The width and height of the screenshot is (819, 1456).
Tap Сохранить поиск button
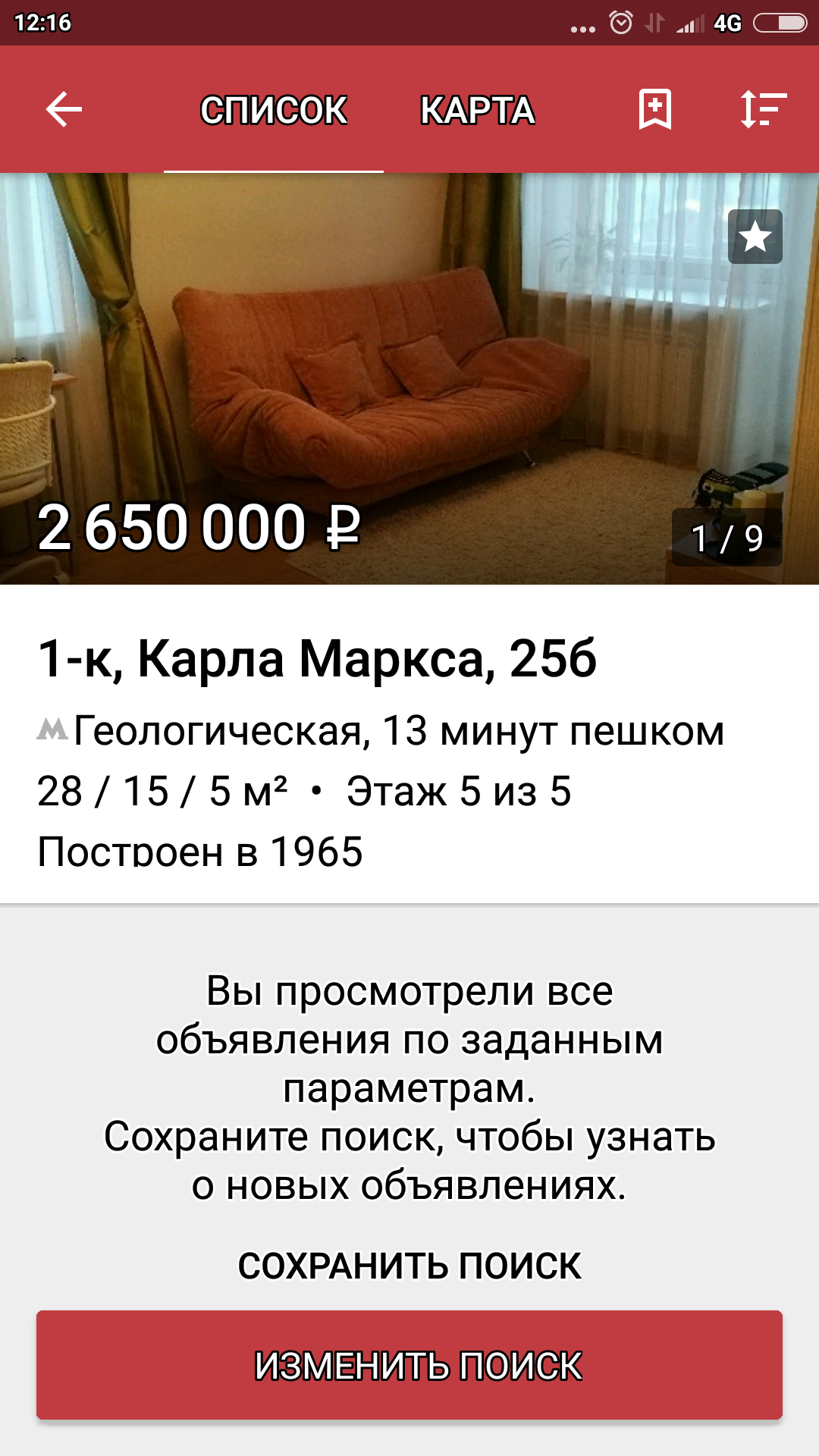[409, 1266]
